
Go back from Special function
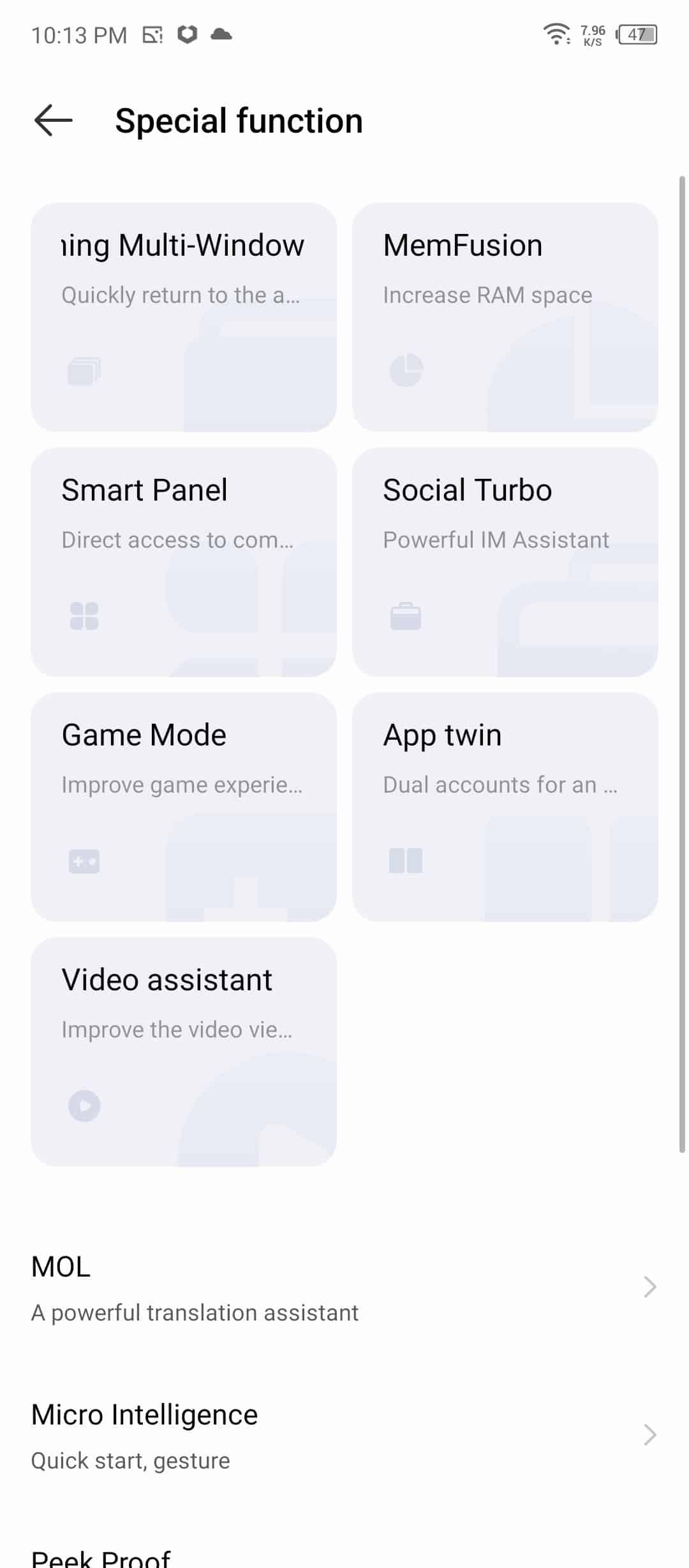pos(53,121)
